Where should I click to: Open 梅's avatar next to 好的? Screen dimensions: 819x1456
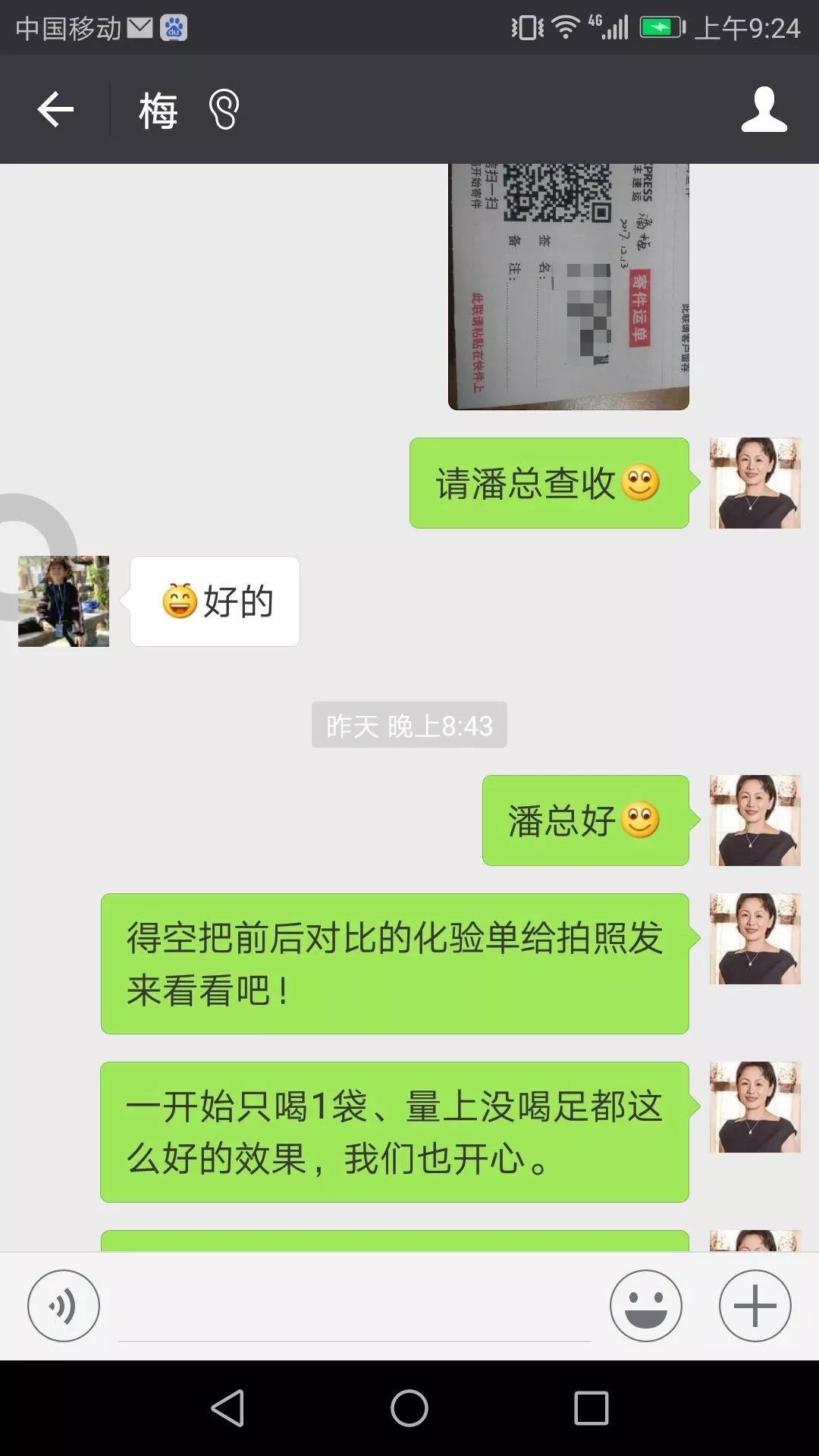[64, 601]
